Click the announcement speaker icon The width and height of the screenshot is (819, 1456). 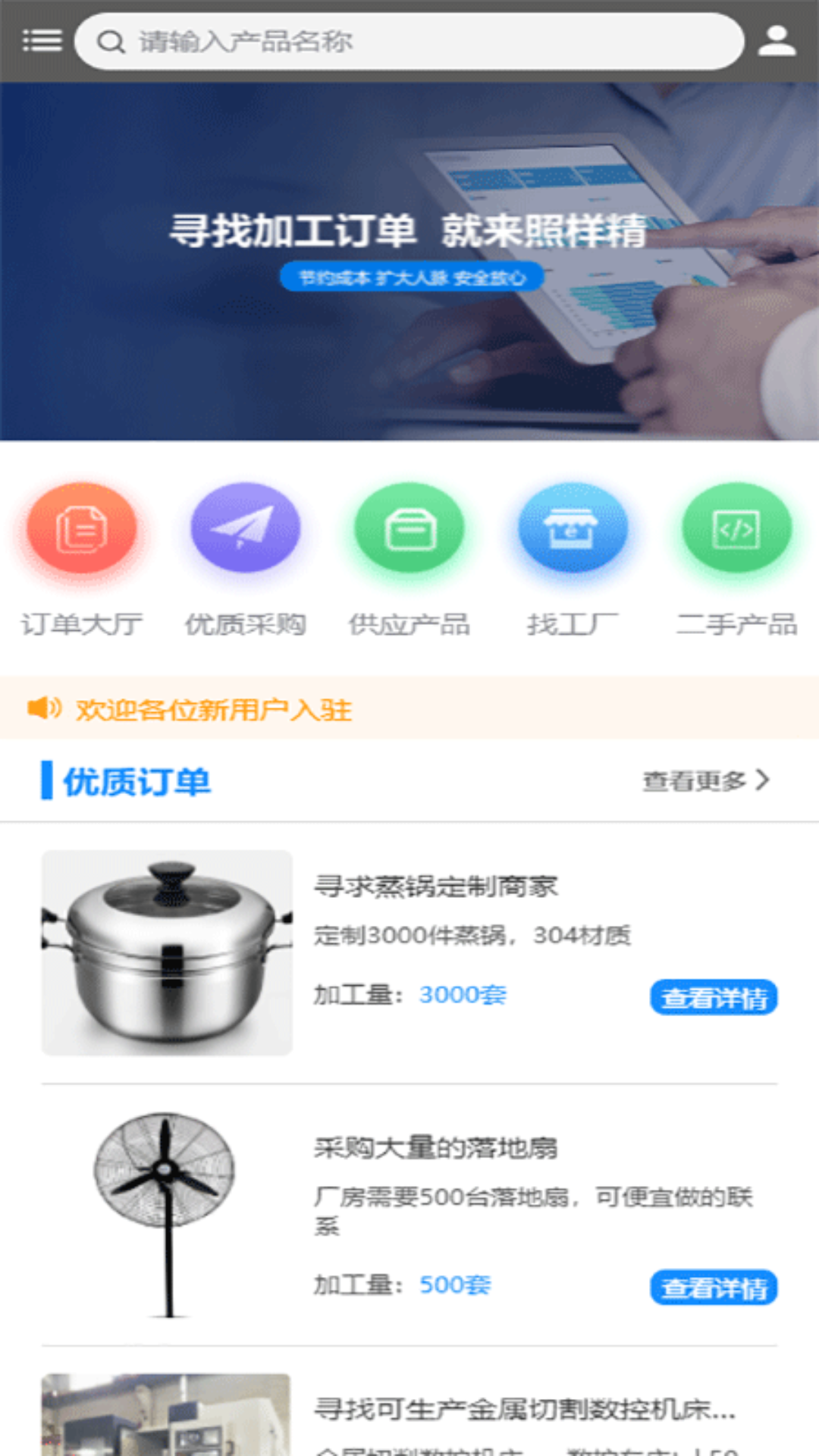coord(44,709)
